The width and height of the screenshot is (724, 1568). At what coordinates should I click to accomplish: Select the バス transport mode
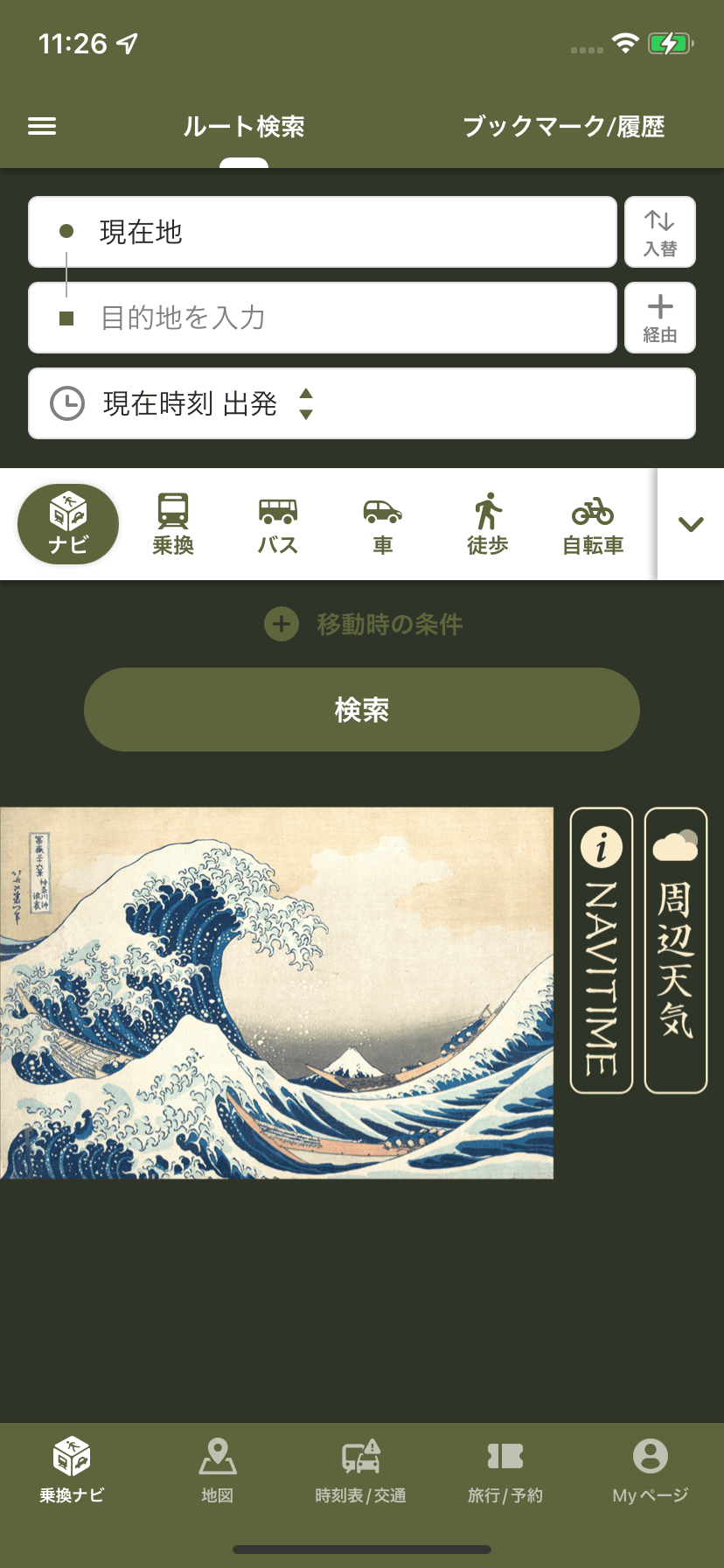[x=278, y=524]
